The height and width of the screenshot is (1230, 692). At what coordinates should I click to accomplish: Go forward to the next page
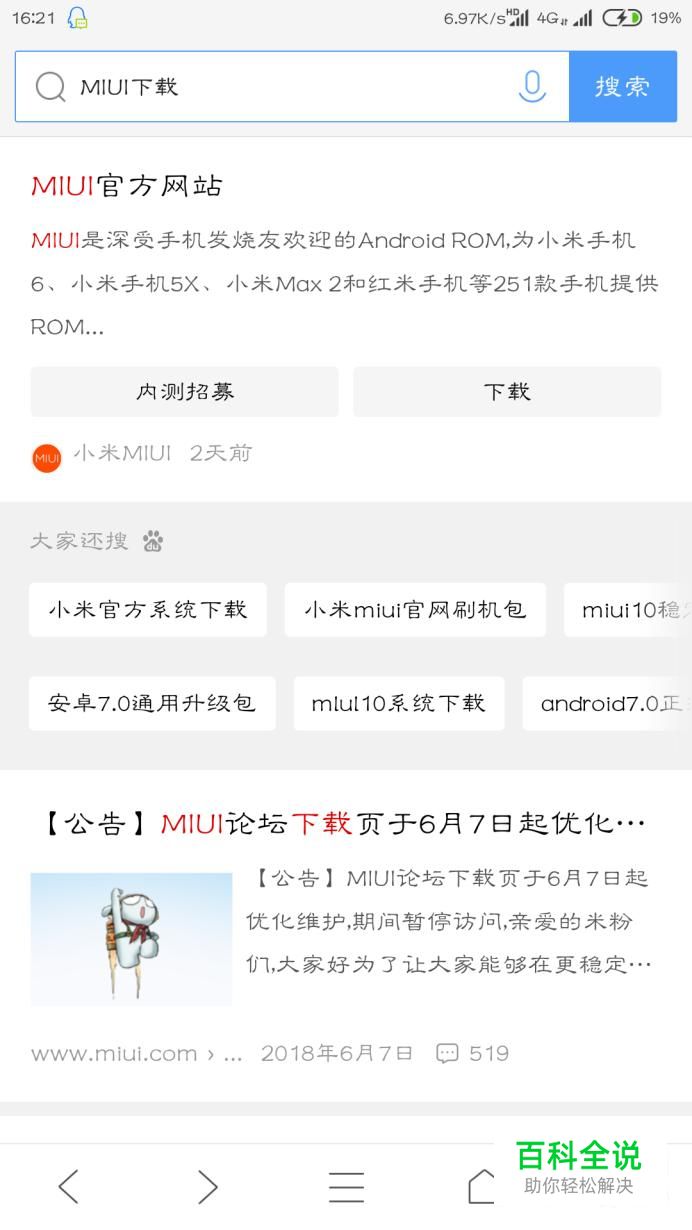click(x=207, y=1187)
